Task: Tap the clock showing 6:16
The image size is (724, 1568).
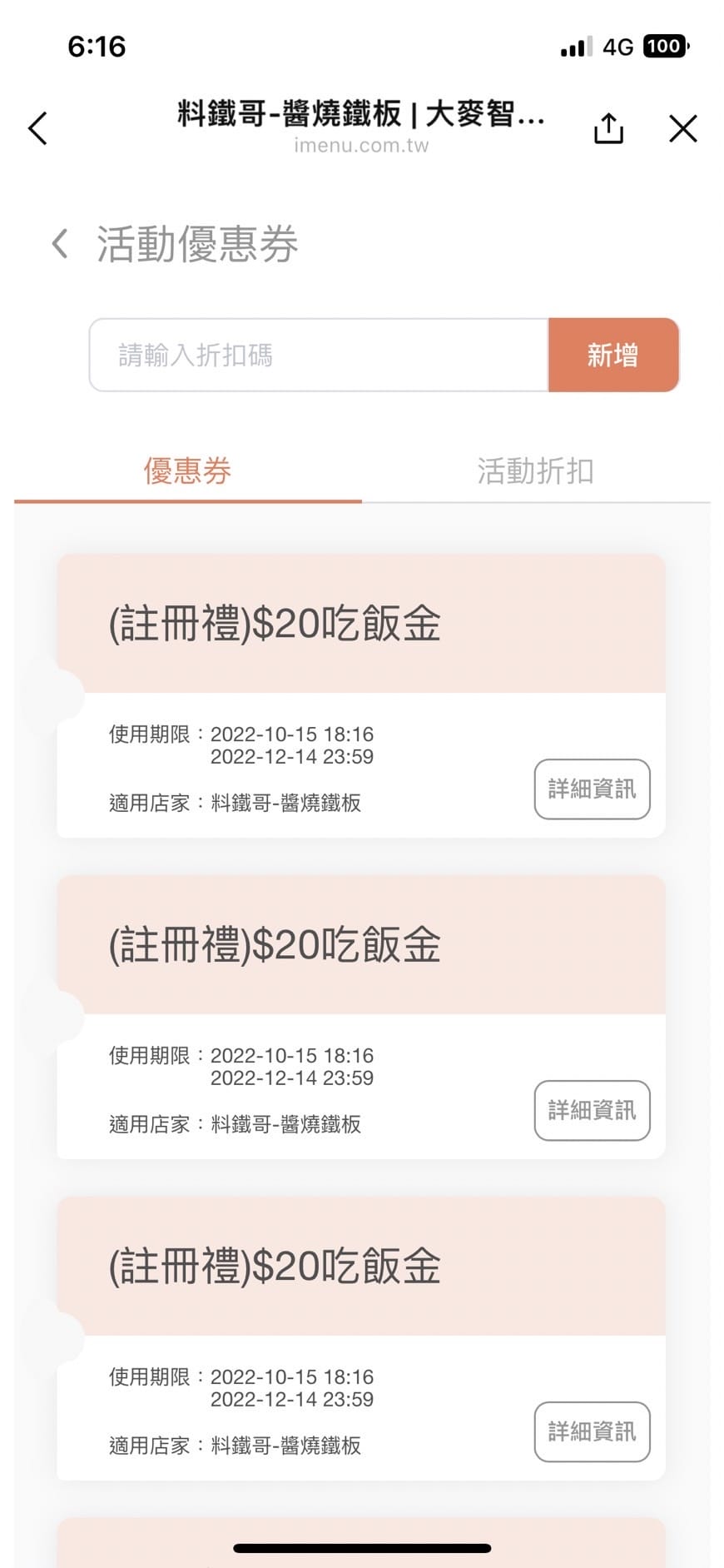Action: pos(97,47)
